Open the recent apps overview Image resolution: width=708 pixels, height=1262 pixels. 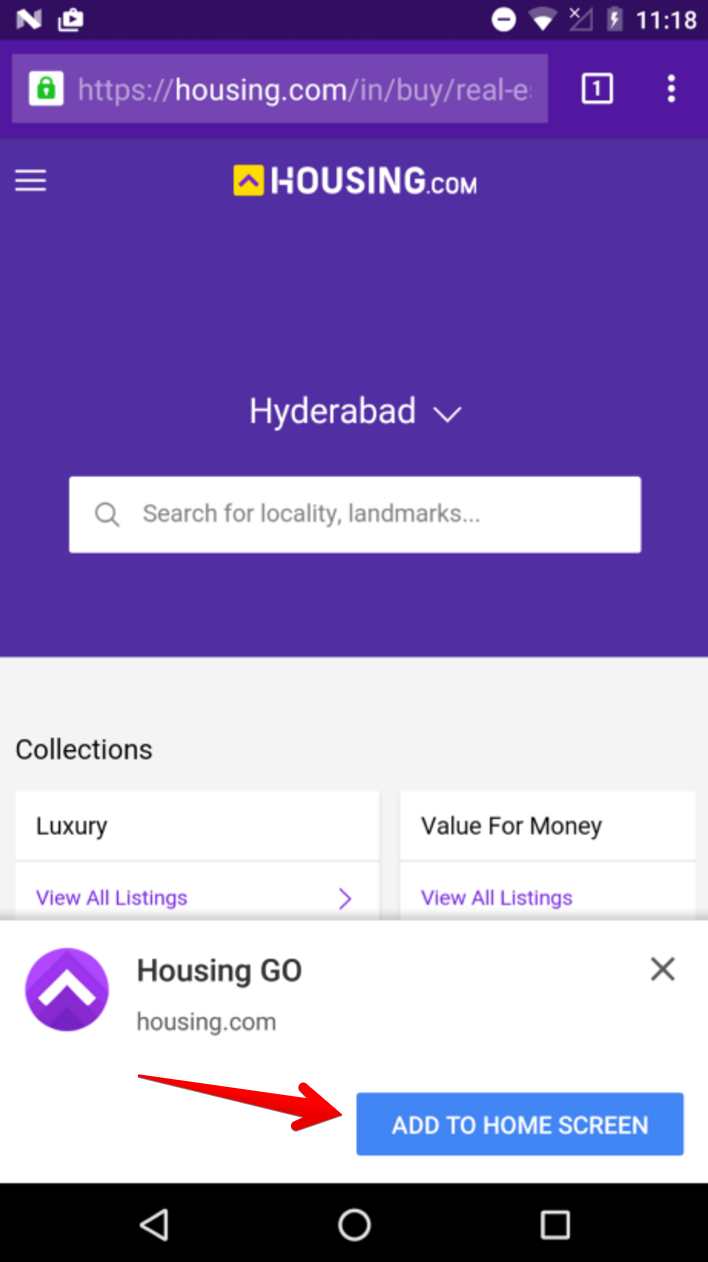[554, 1224]
